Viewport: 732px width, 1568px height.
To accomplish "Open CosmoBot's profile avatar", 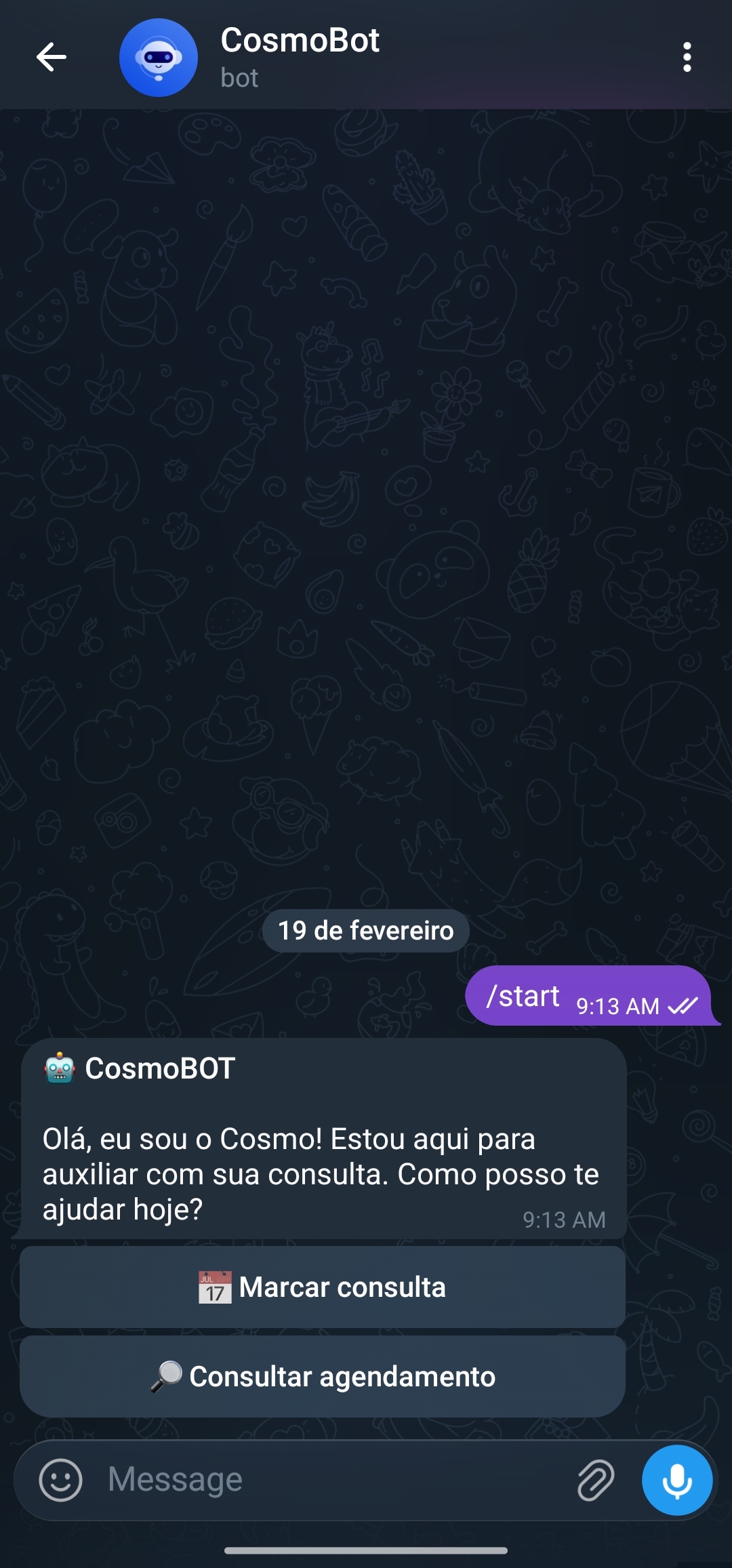I will coord(158,57).
